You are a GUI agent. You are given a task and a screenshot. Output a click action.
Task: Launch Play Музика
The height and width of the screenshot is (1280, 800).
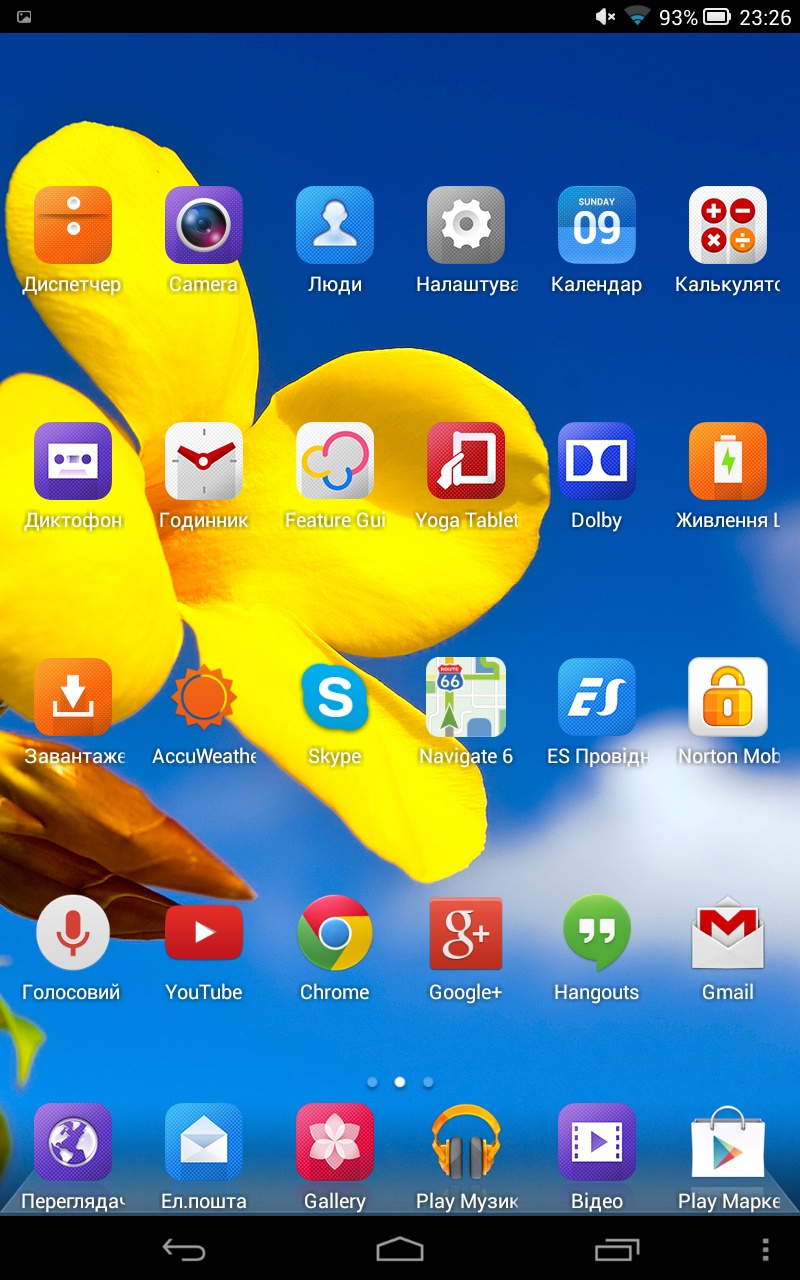(466, 1143)
